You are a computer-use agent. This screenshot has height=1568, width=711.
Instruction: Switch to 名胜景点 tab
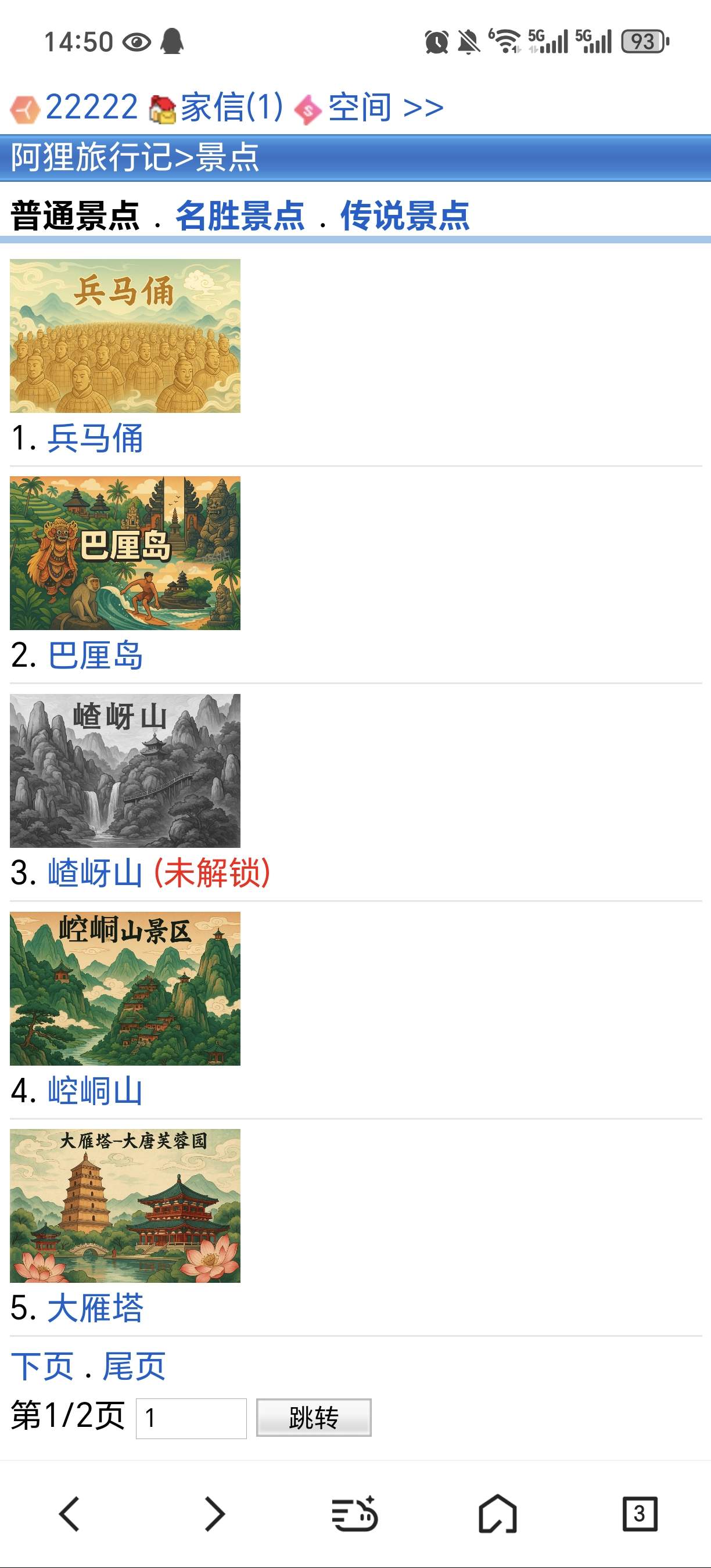240,215
